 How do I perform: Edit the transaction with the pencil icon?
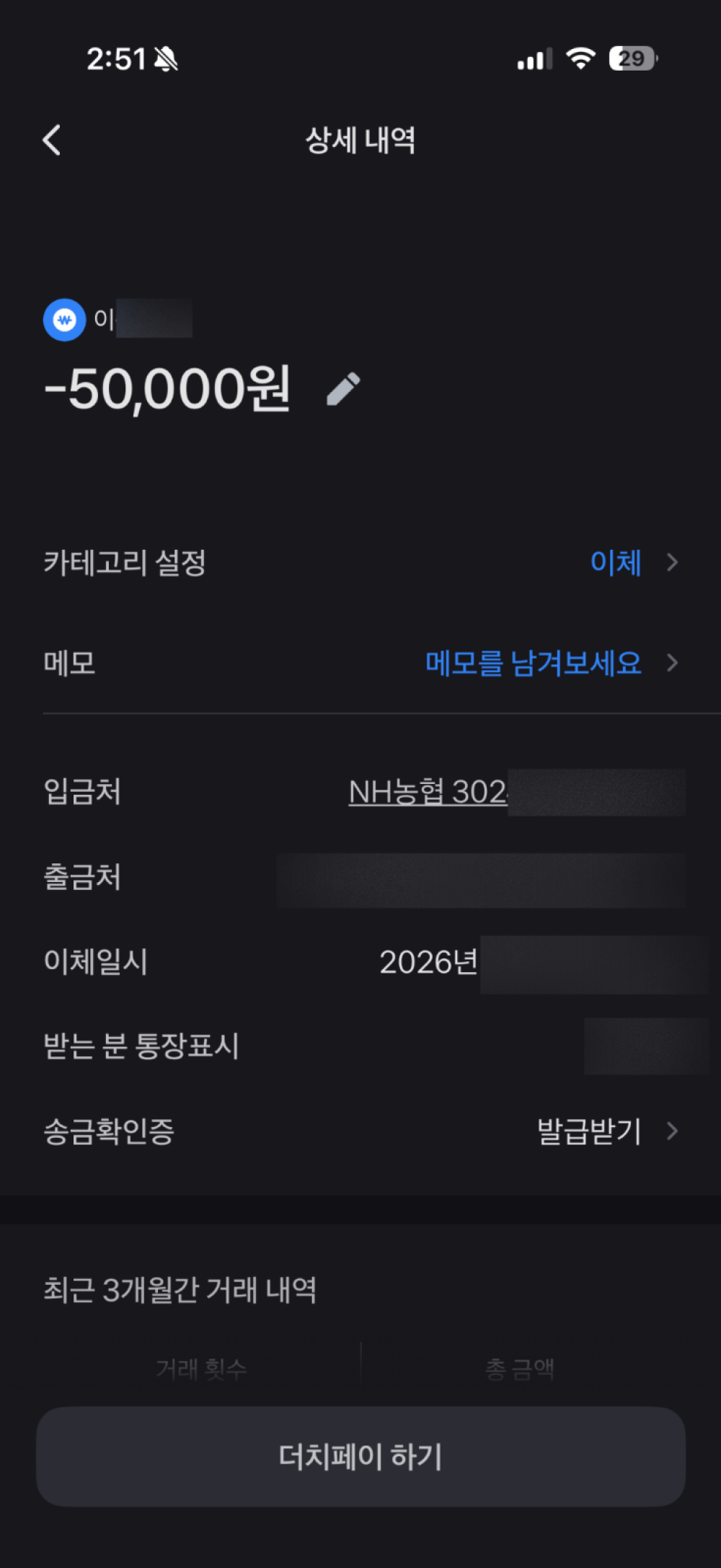(x=343, y=389)
